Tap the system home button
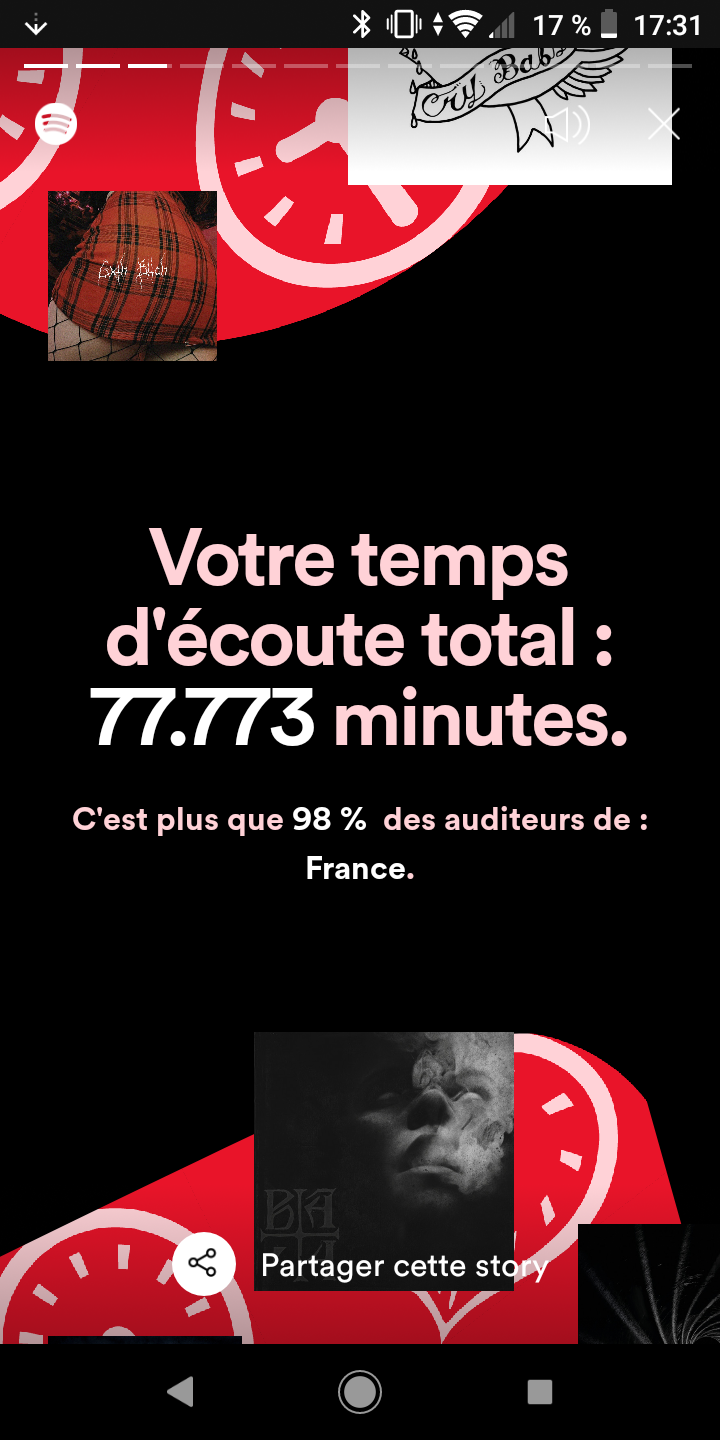 (360, 1392)
